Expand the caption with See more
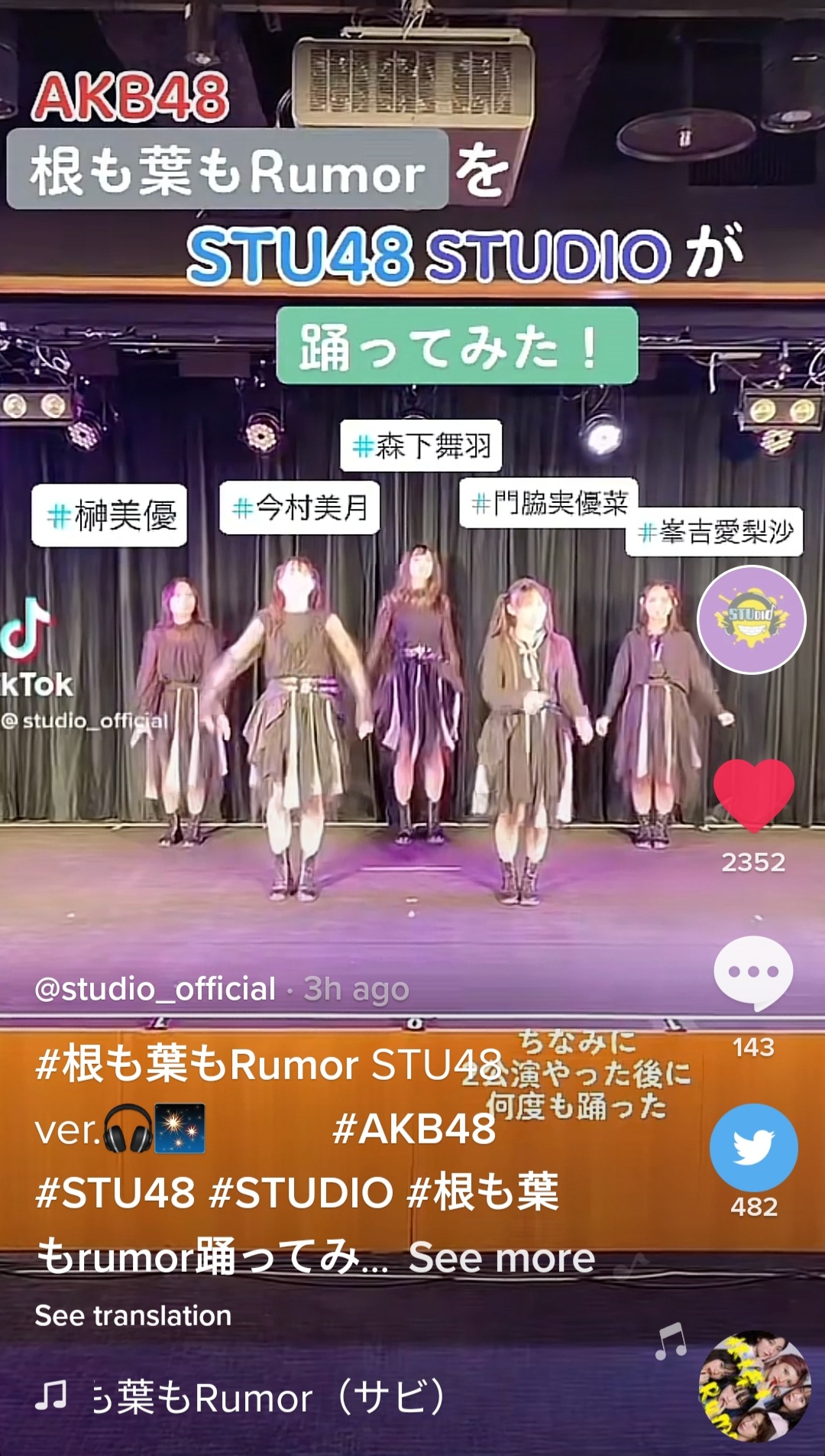 tap(502, 1257)
